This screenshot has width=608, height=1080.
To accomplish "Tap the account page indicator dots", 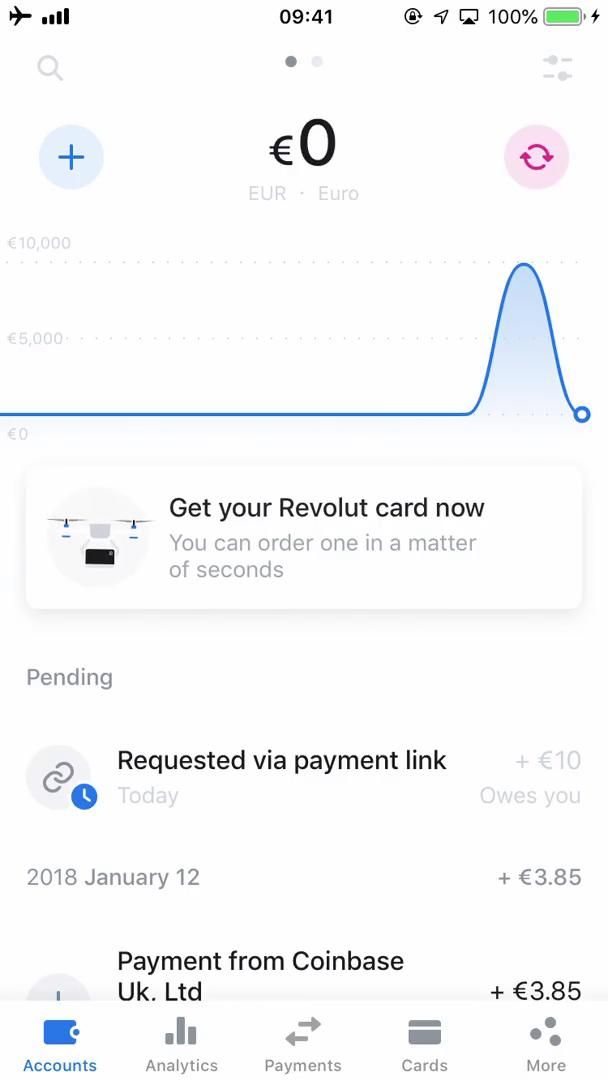I will 304,62.
